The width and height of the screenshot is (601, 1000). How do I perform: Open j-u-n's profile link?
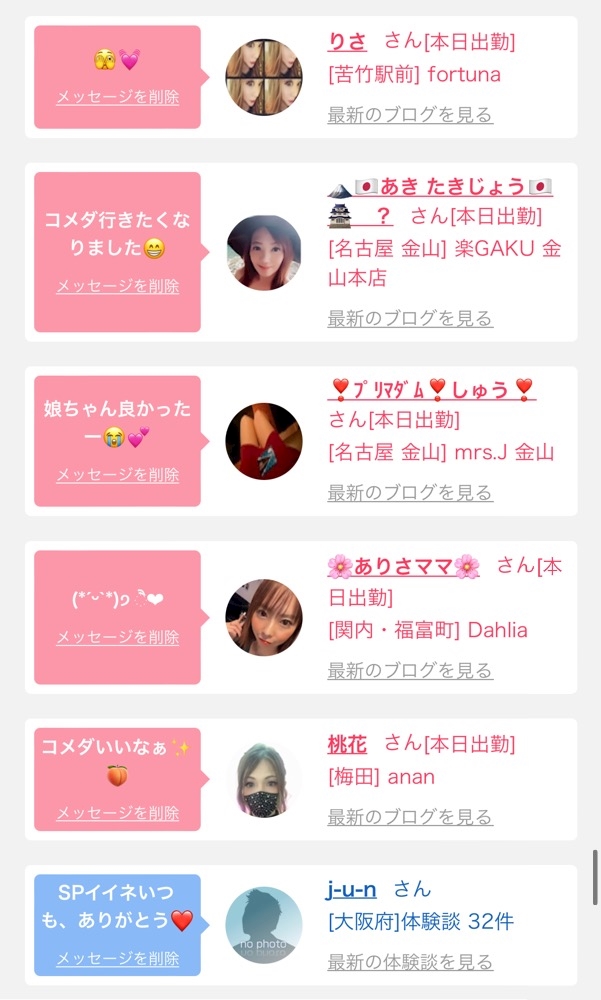click(351, 889)
